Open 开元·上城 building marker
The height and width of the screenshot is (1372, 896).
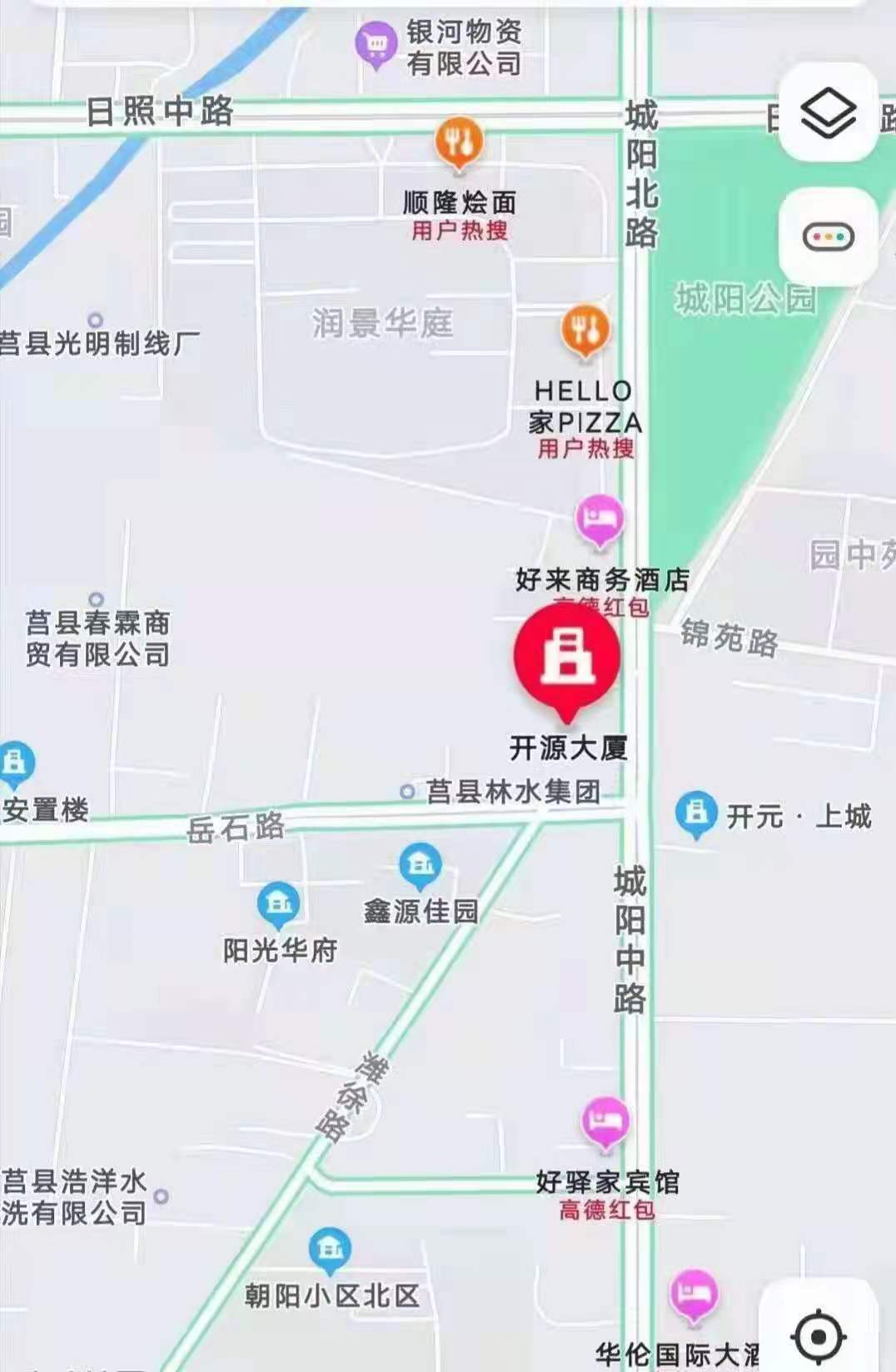696,813
